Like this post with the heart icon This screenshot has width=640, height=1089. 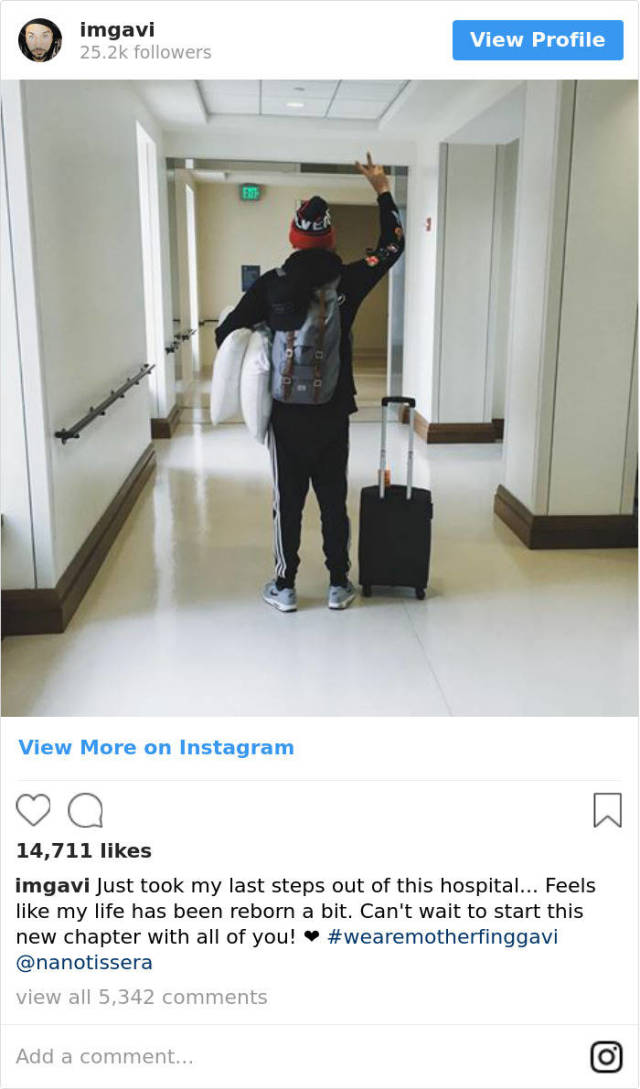point(33,810)
